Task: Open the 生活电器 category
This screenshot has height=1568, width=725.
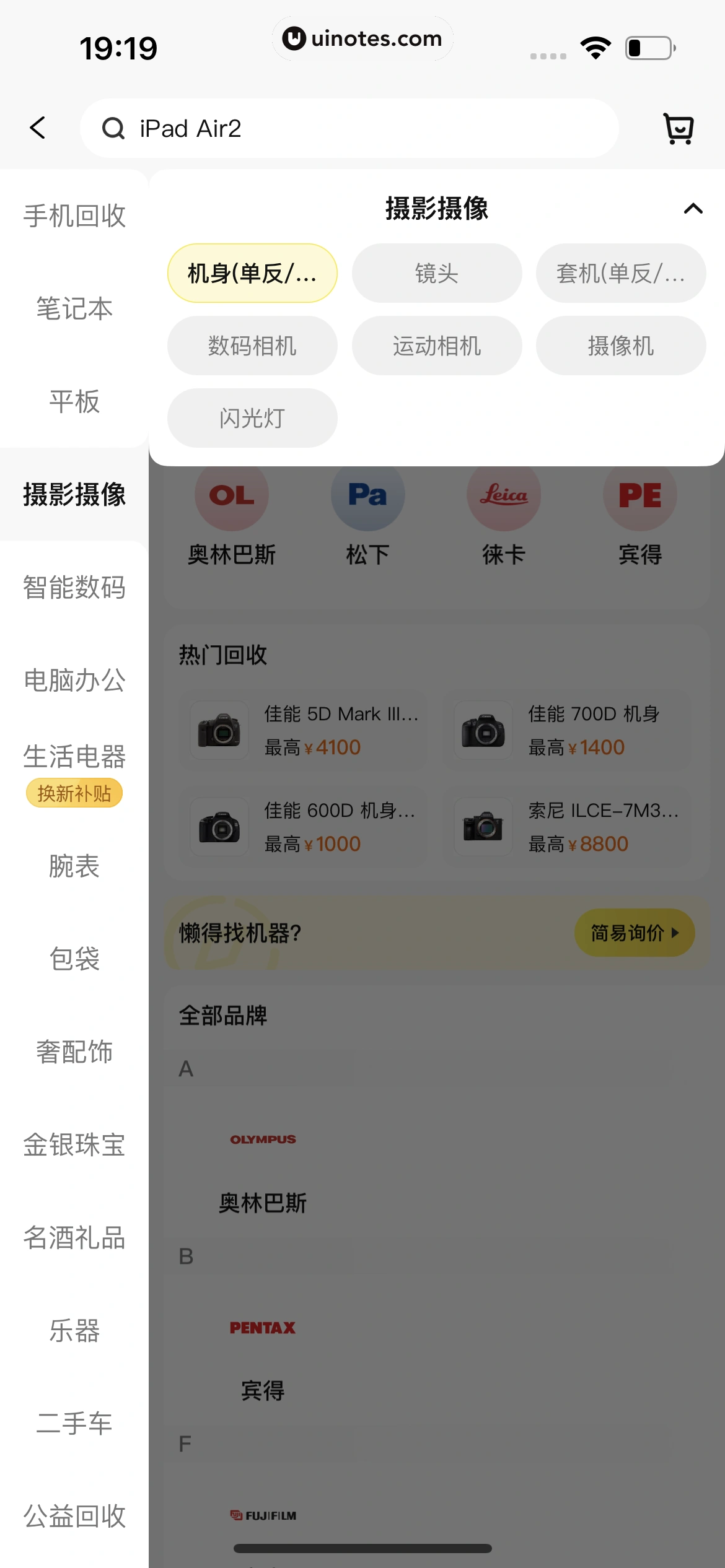Action: click(74, 757)
